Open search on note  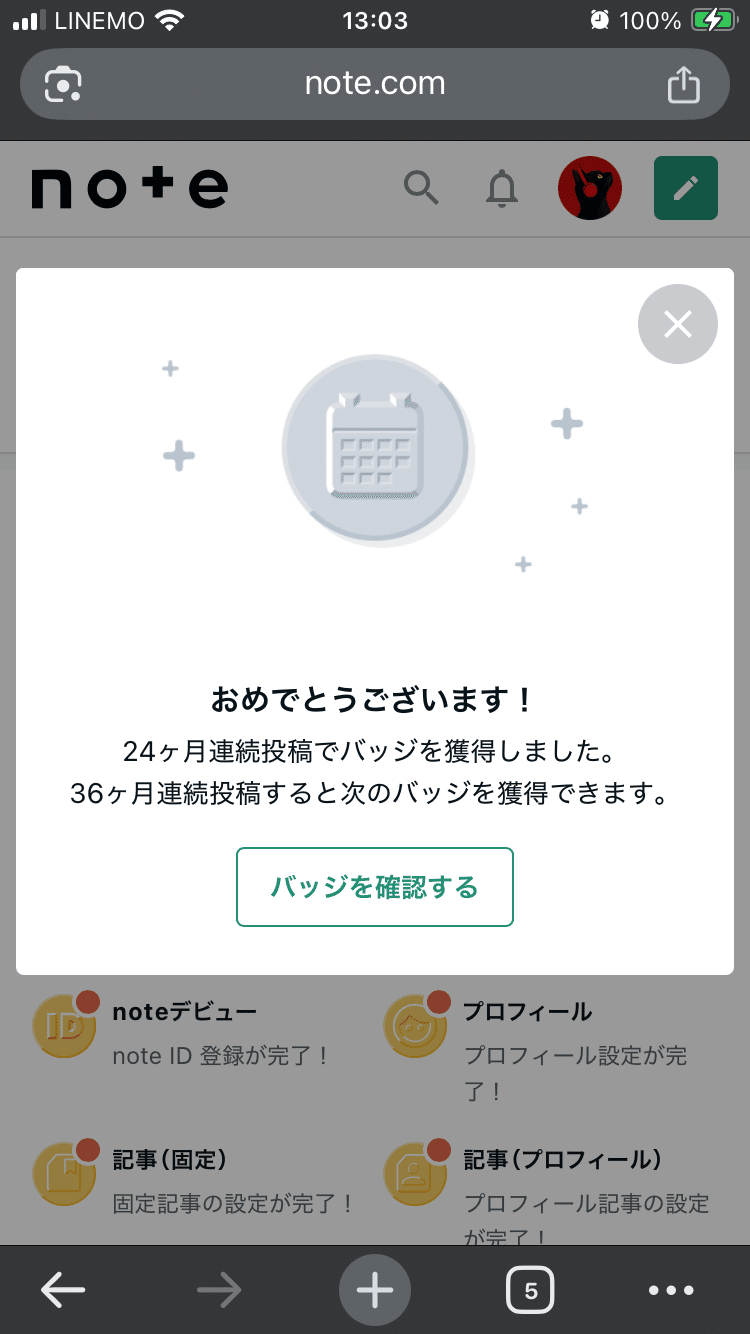point(421,188)
